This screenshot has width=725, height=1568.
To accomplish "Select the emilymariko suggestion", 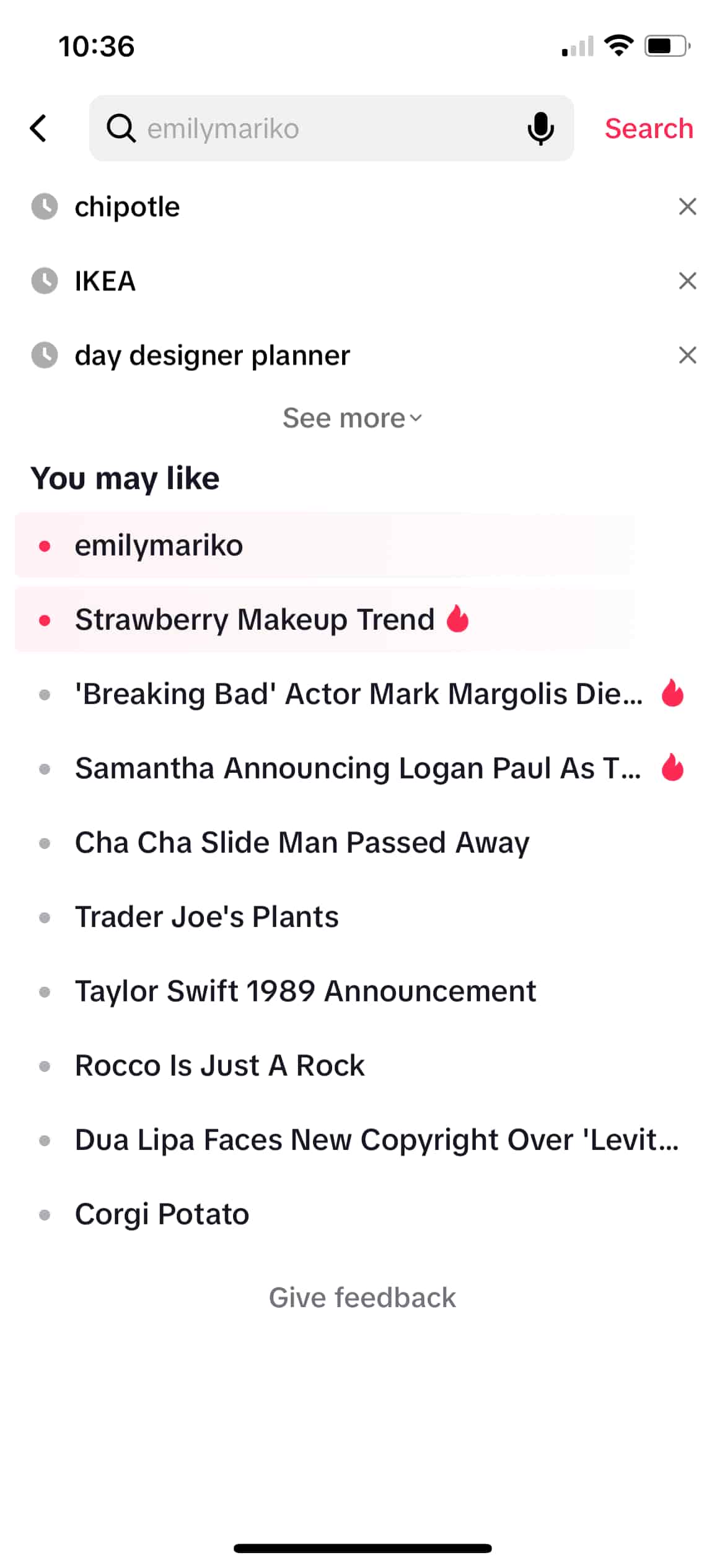I will [159, 546].
